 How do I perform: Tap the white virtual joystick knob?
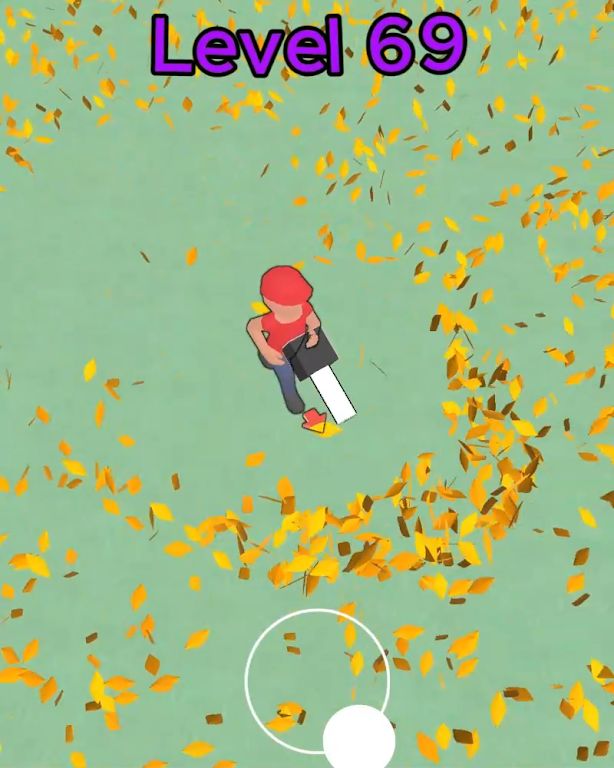(358, 738)
